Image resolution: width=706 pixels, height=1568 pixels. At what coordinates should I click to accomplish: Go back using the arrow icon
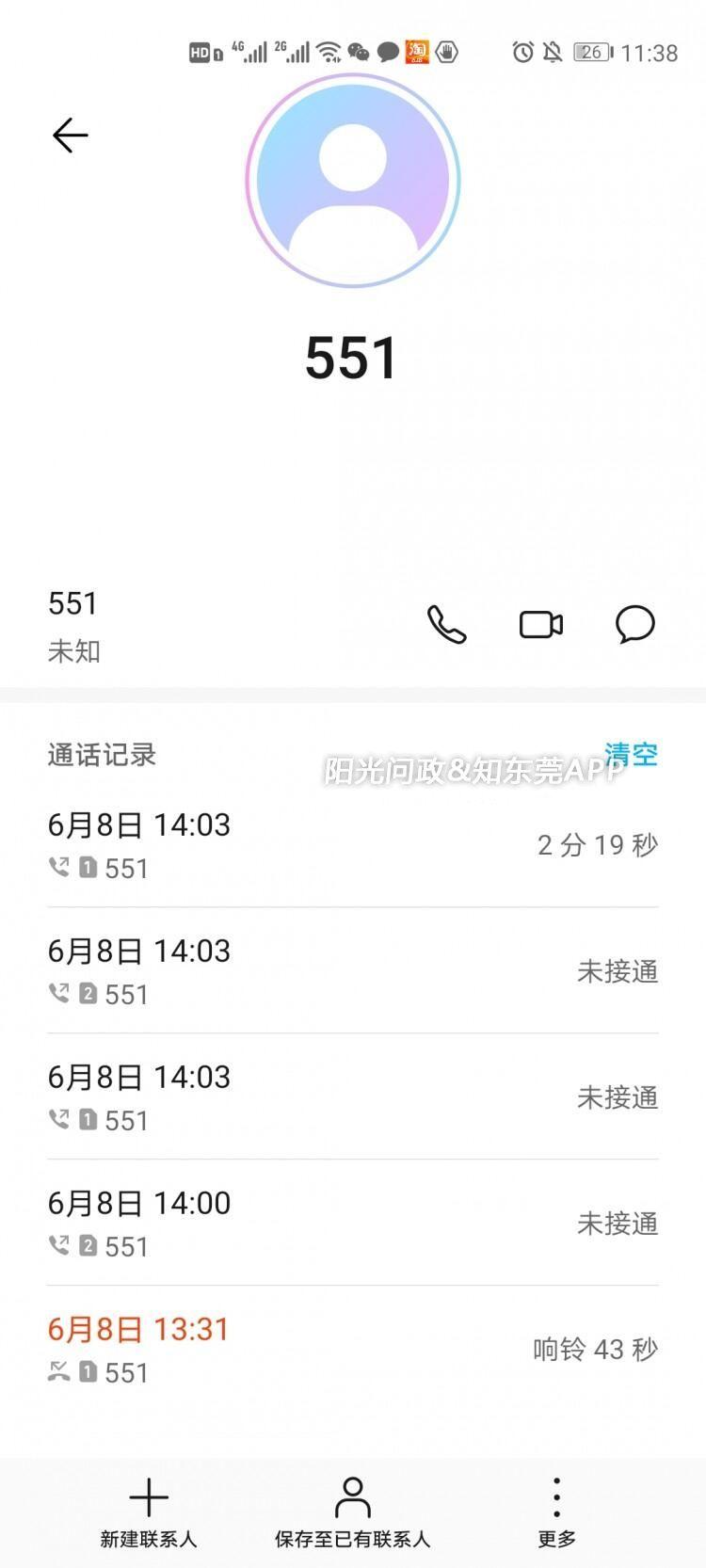pos(70,136)
